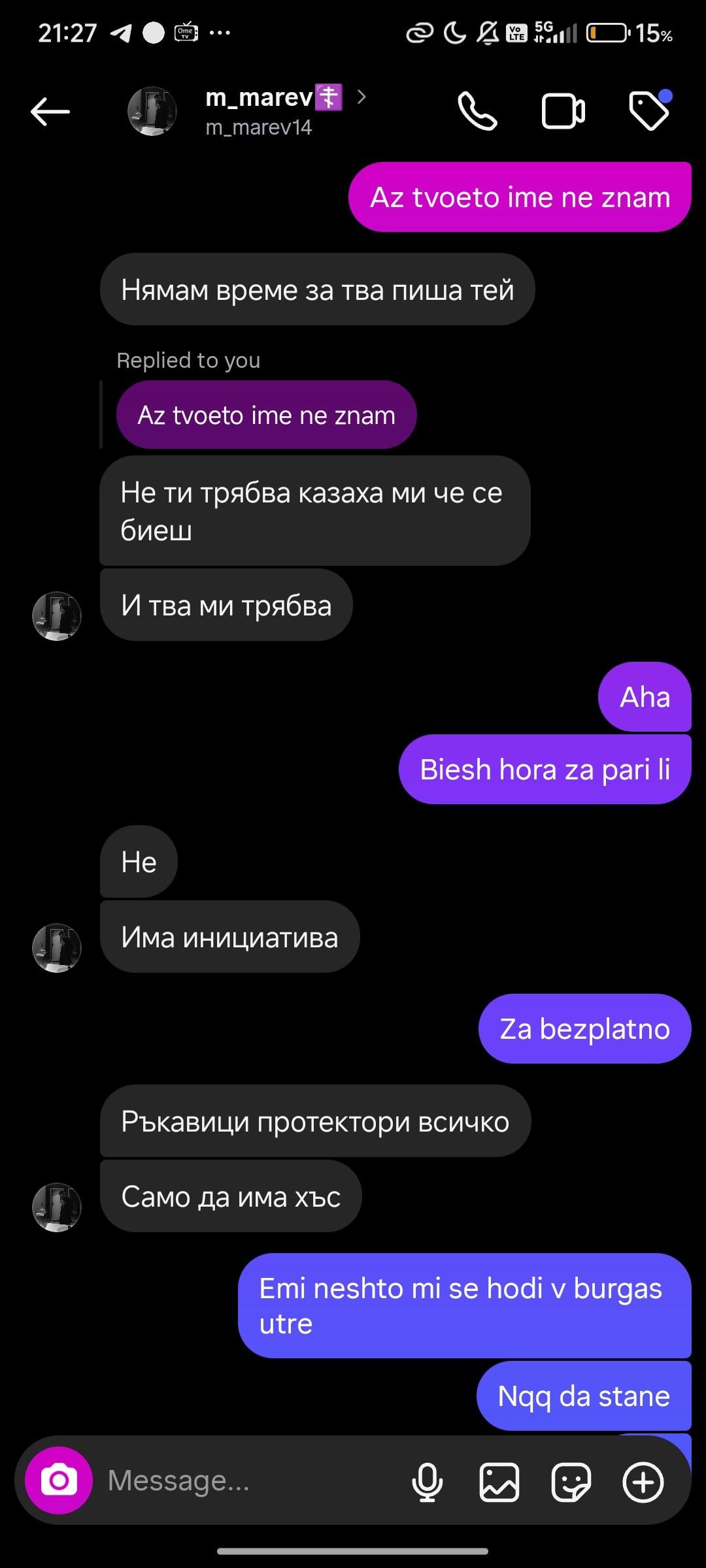
Task: Open the photo gallery picker
Action: click(x=499, y=1482)
